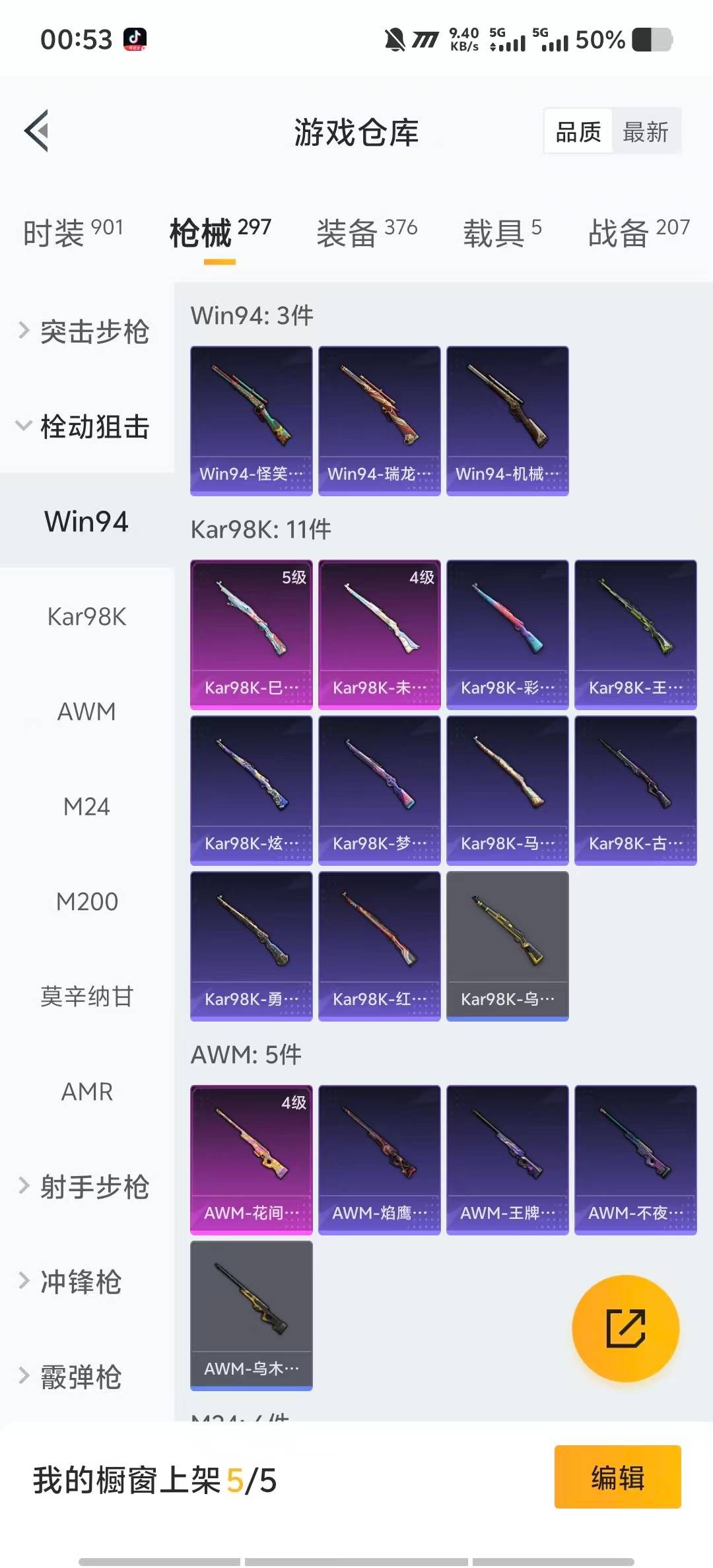This screenshot has height=1568, width=713.
Task: Open AWM-花间 skin item
Action: tap(251, 1160)
